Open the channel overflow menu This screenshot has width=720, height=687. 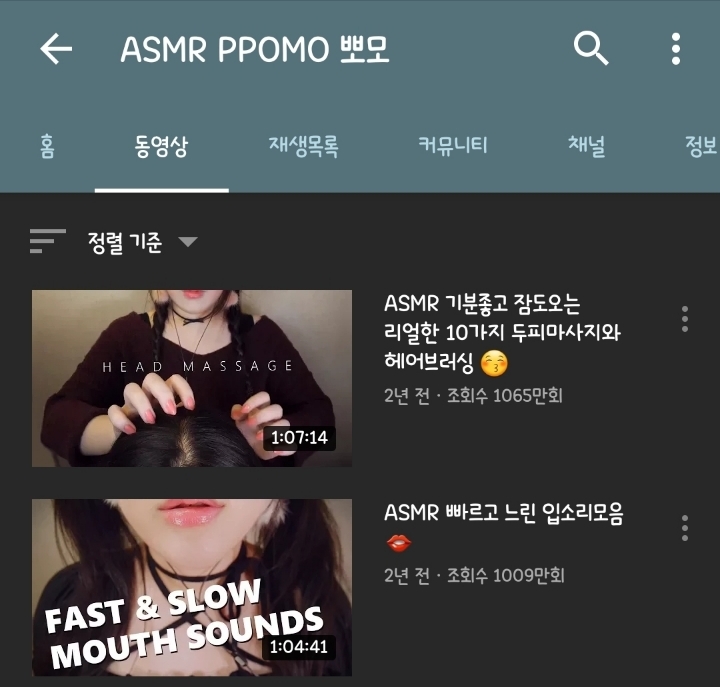pos(676,48)
